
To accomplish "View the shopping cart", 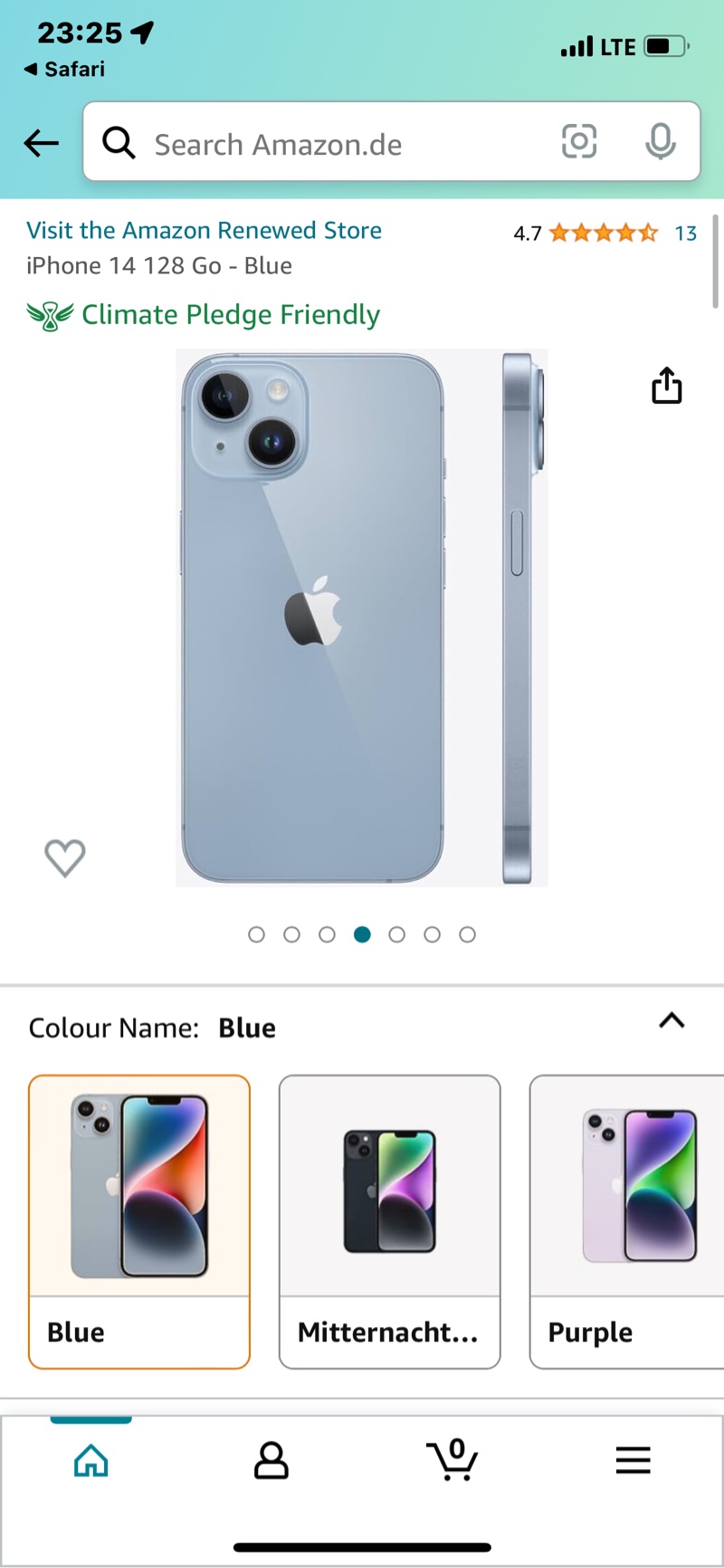I will pyautogui.click(x=452, y=1459).
